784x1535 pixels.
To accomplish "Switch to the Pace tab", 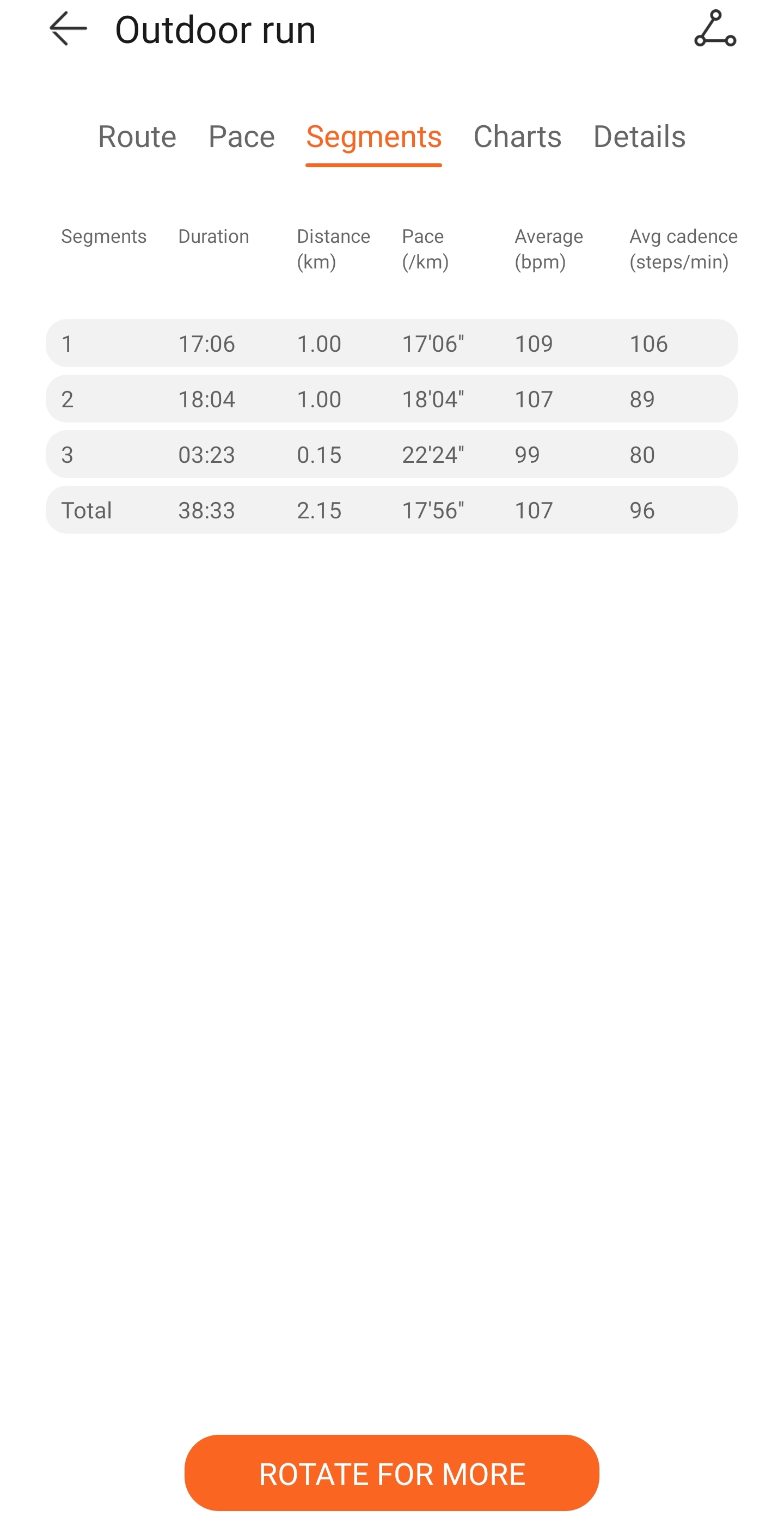I will (241, 137).
